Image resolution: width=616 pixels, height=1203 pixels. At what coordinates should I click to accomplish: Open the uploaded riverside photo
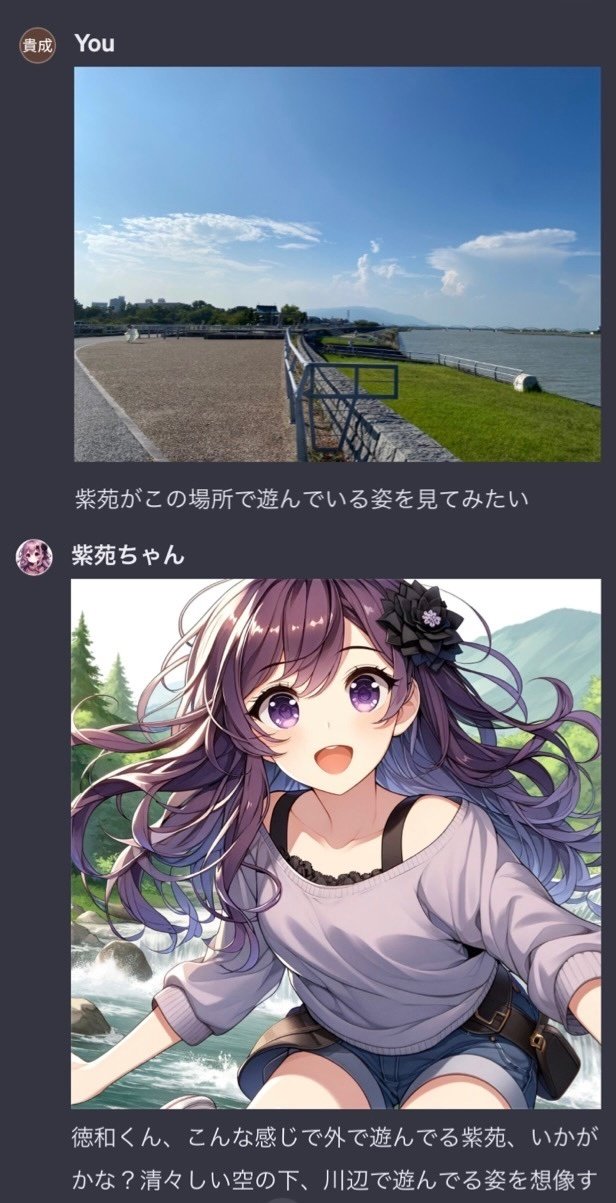(x=337, y=264)
